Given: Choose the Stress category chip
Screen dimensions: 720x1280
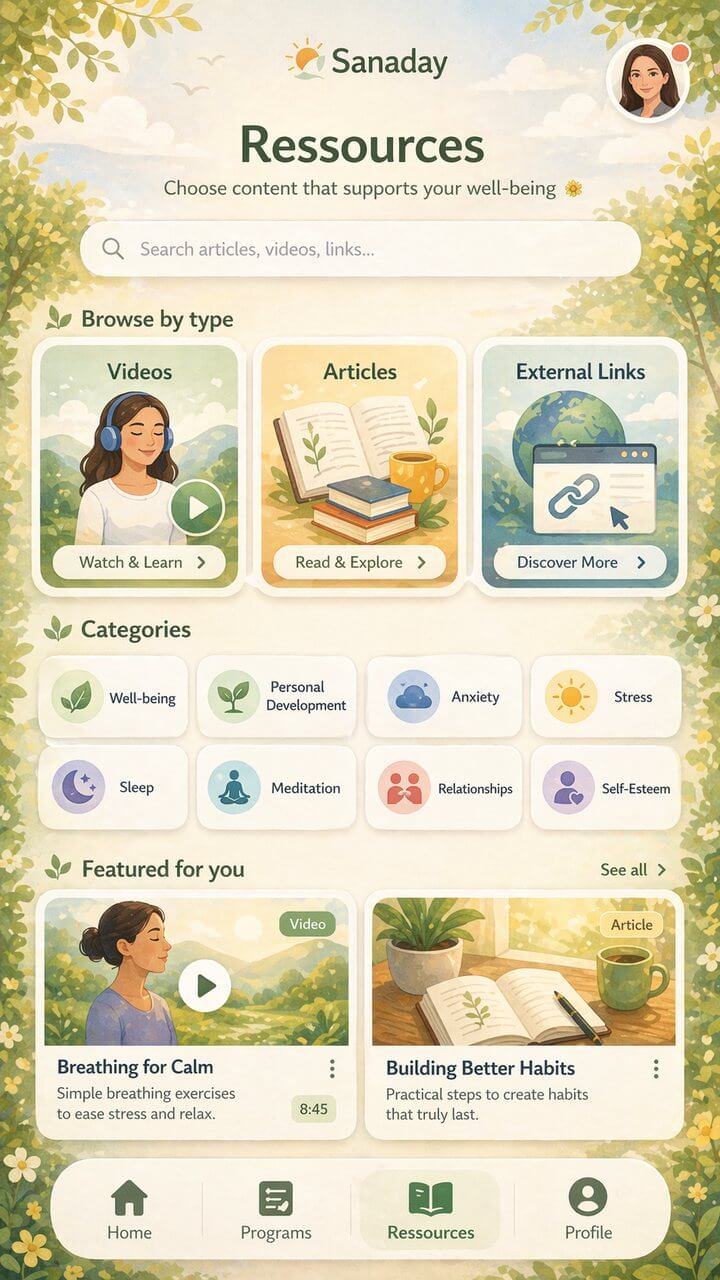Looking at the screenshot, I should pos(606,697).
